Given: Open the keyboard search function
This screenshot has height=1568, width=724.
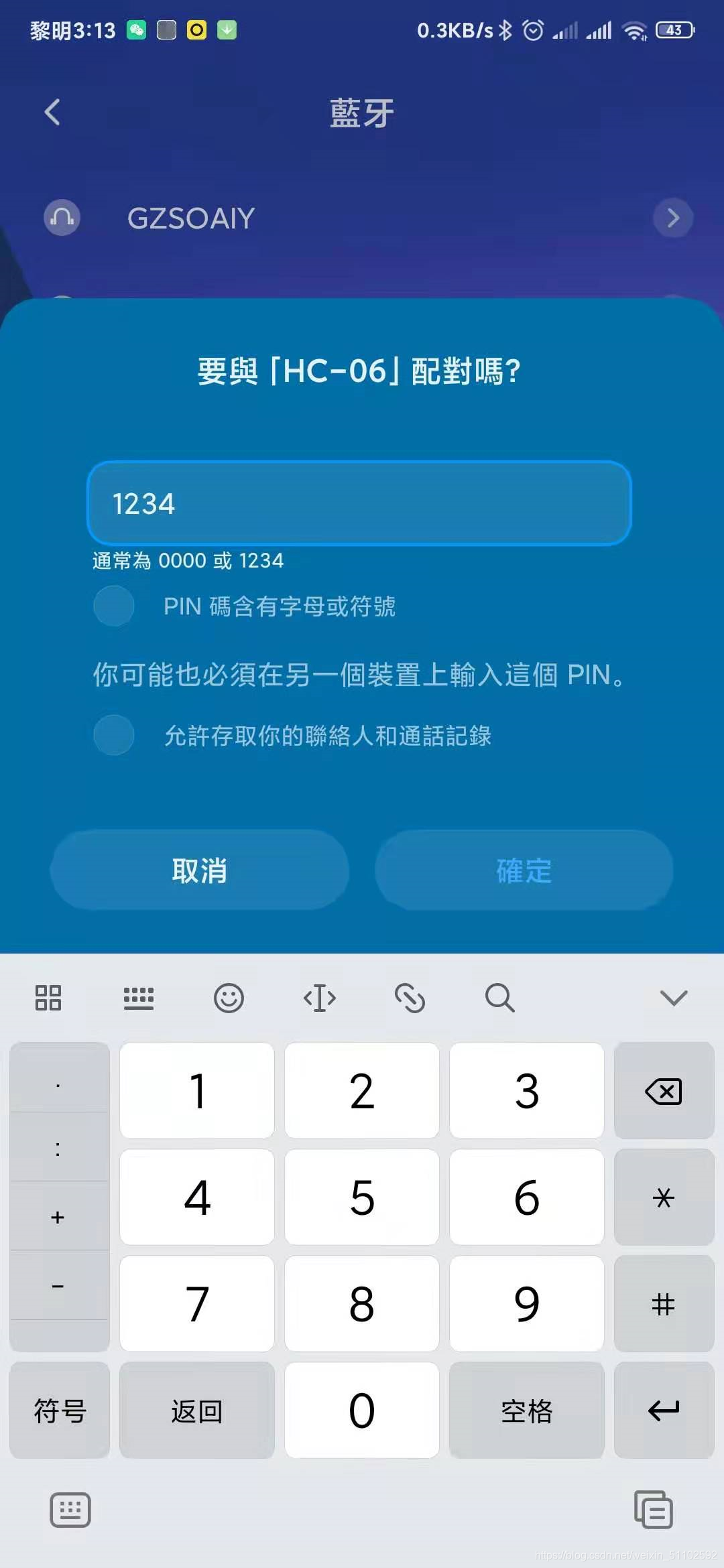Looking at the screenshot, I should tap(499, 998).
